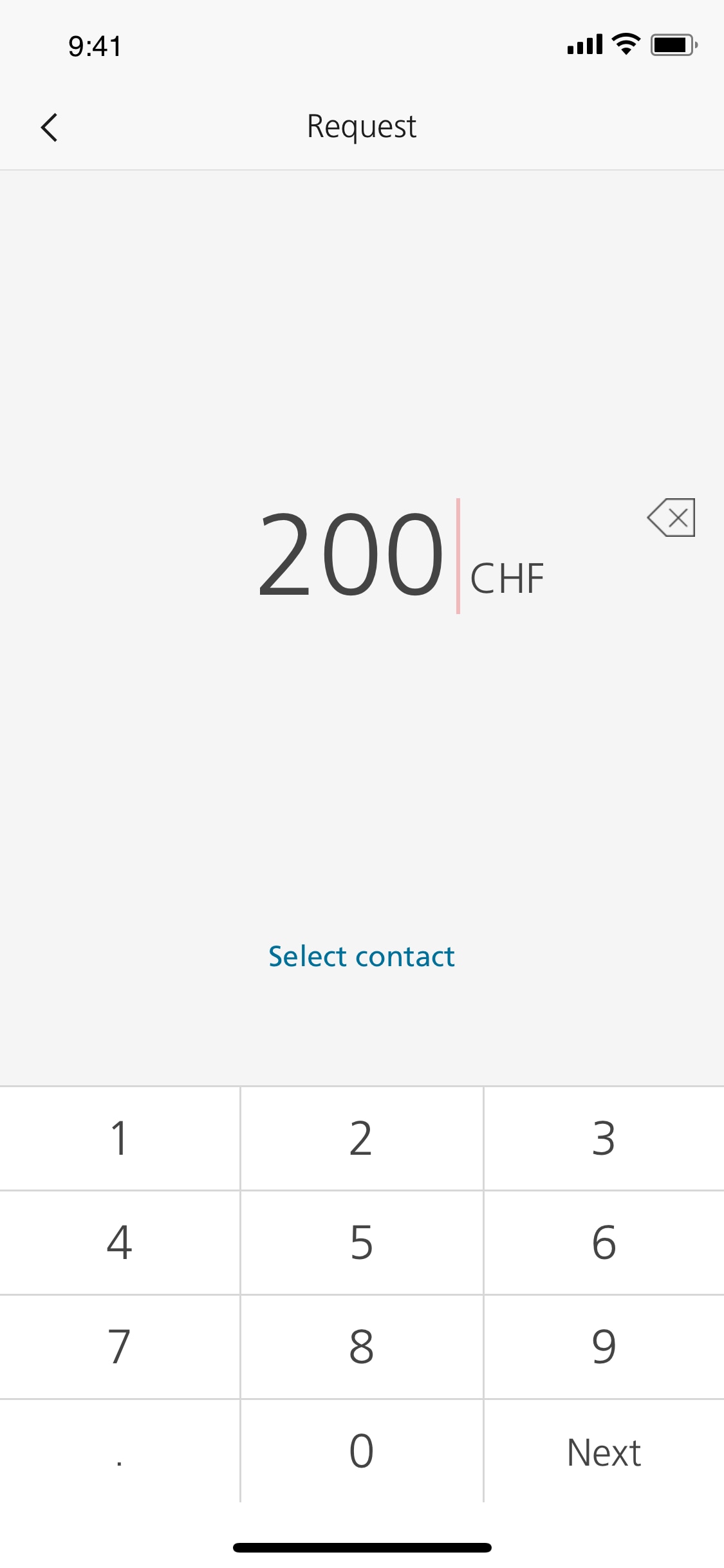Enter digit 1 on the keypad

click(120, 1138)
